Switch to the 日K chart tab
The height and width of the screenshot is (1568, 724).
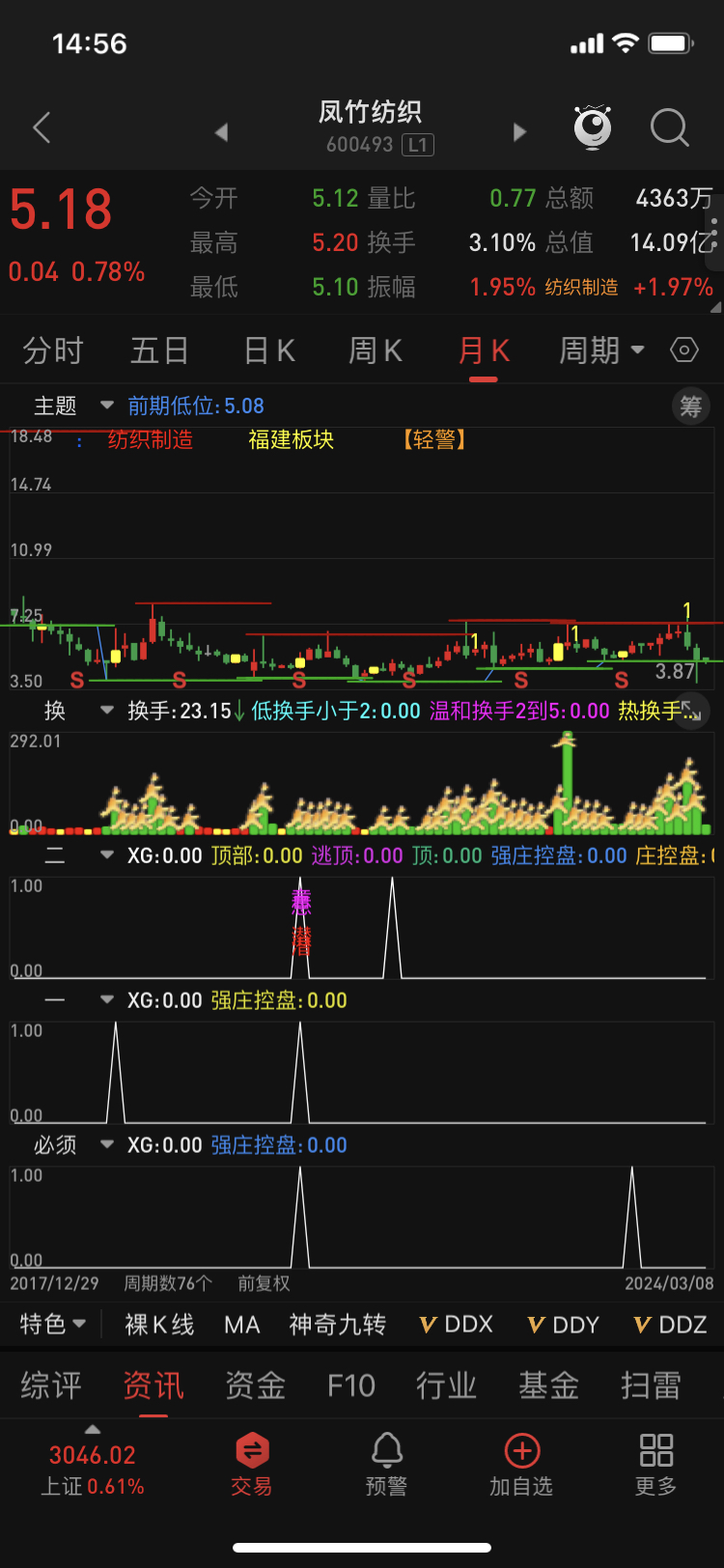(269, 350)
